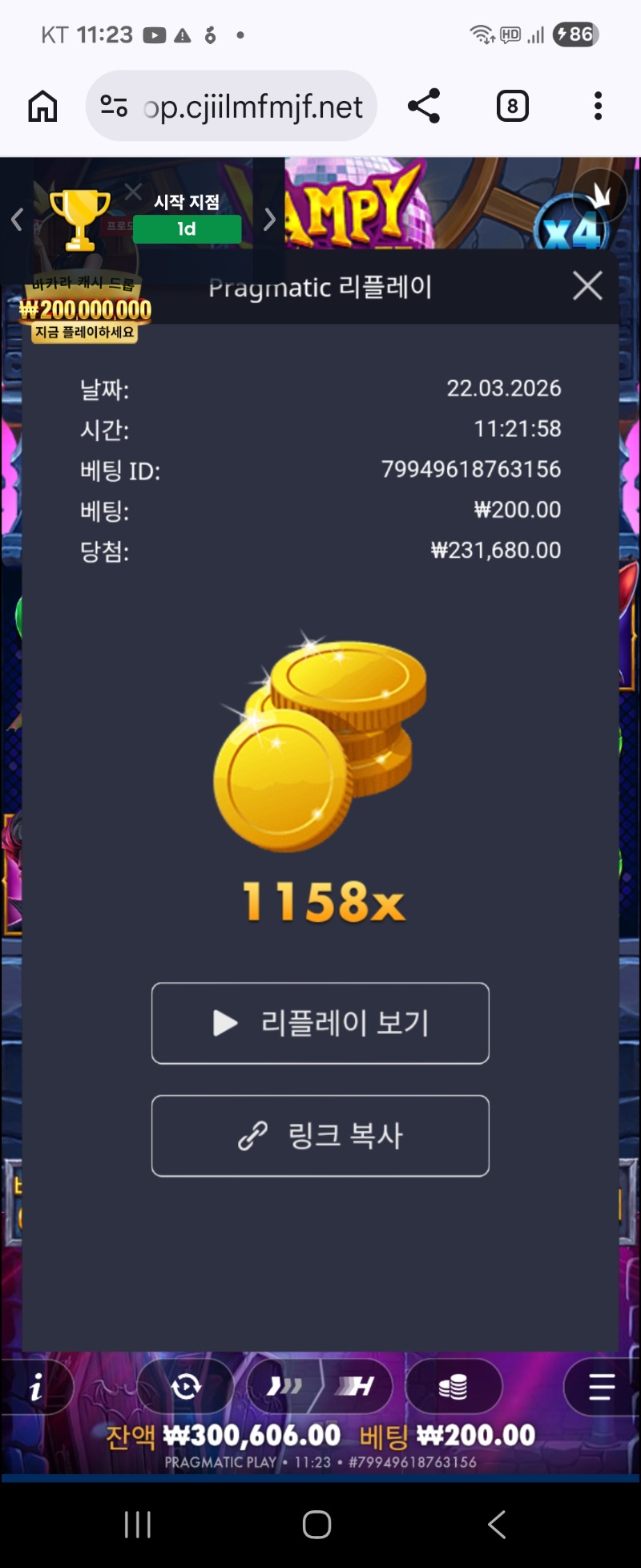Watch the replay with 리플레이 보기
The width and height of the screenshot is (641, 1568).
click(x=320, y=1023)
